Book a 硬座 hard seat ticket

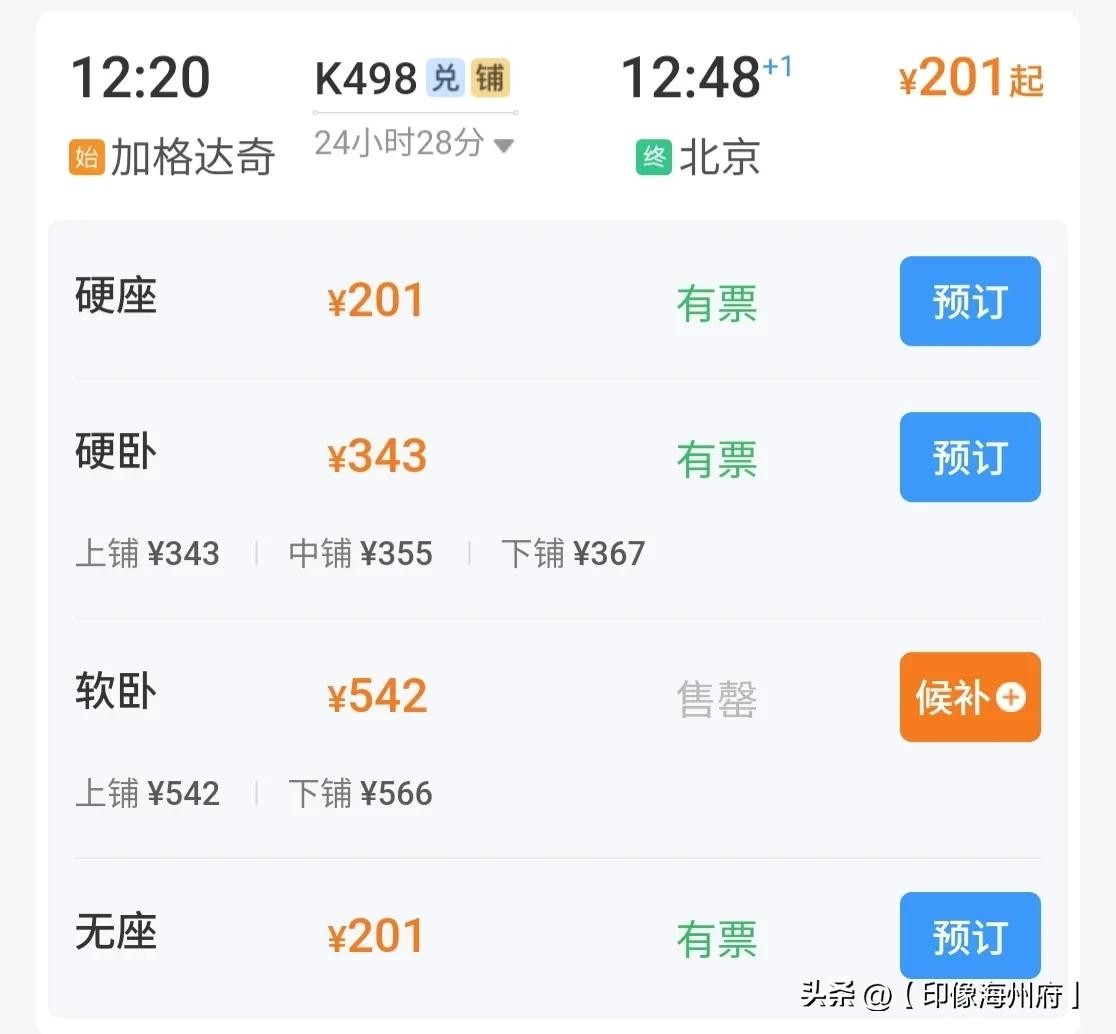click(969, 301)
